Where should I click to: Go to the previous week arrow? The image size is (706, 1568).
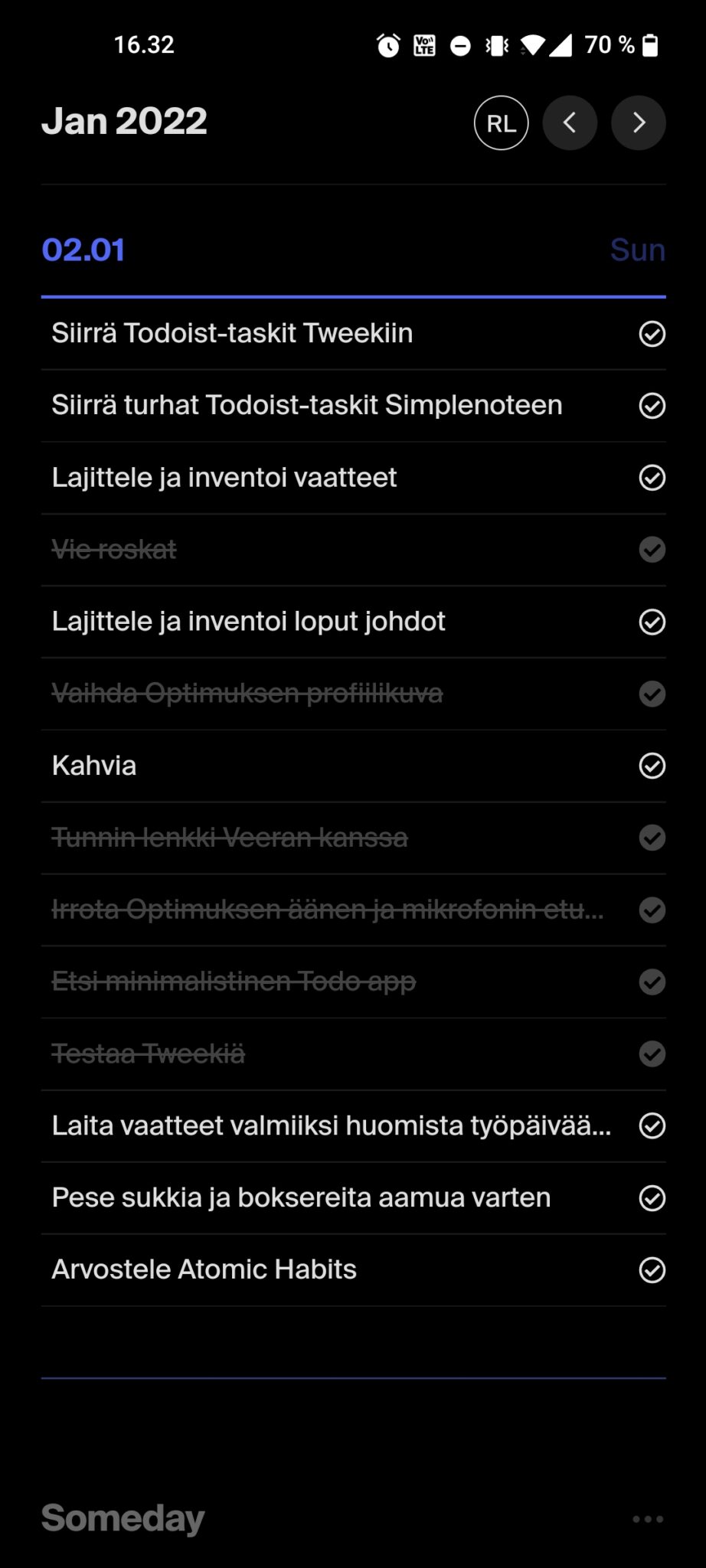click(570, 122)
